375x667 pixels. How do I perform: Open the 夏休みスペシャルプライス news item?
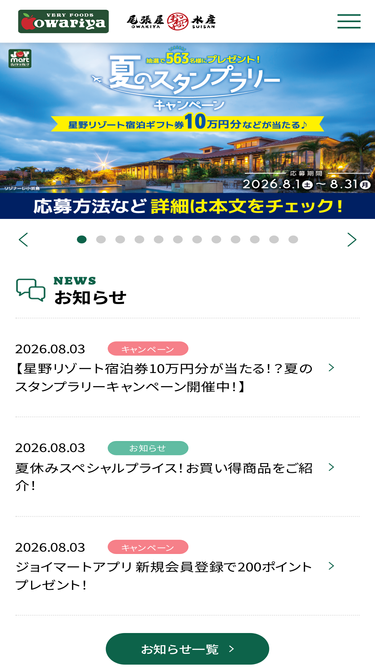coord(188,467)
